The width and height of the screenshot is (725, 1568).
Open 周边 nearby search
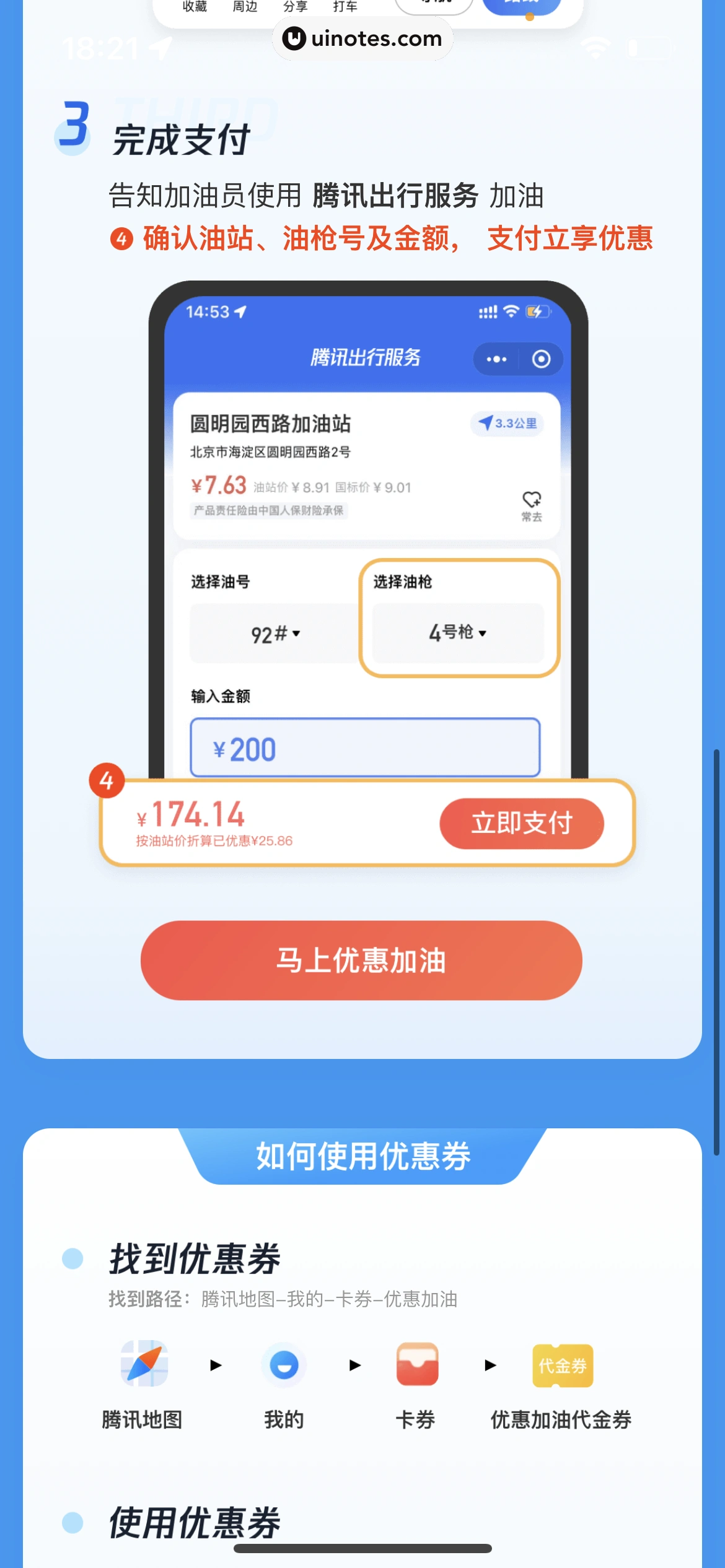tap(245, 7)
